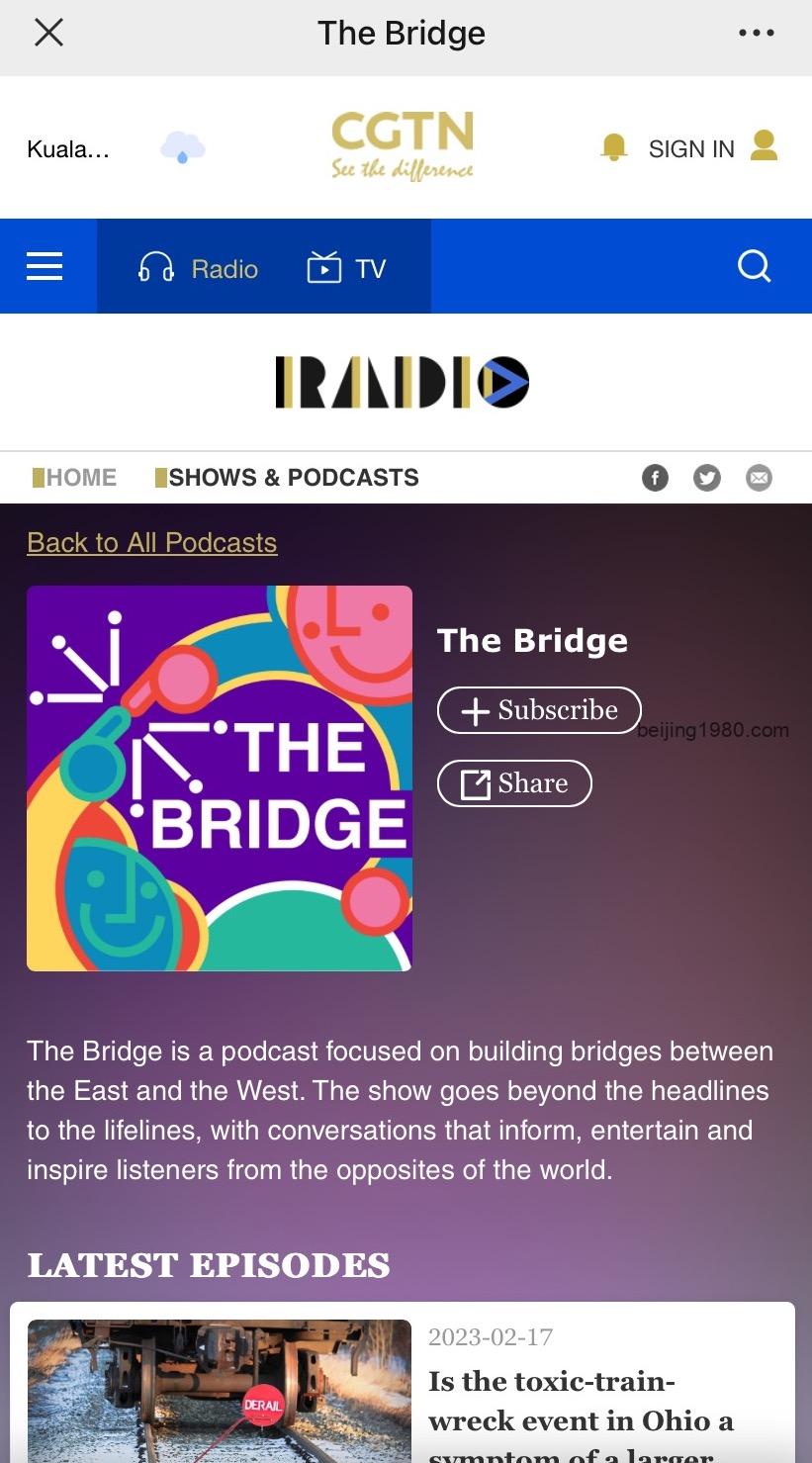
Task: Tap the Share button
Action: click(x=514, y=783)
